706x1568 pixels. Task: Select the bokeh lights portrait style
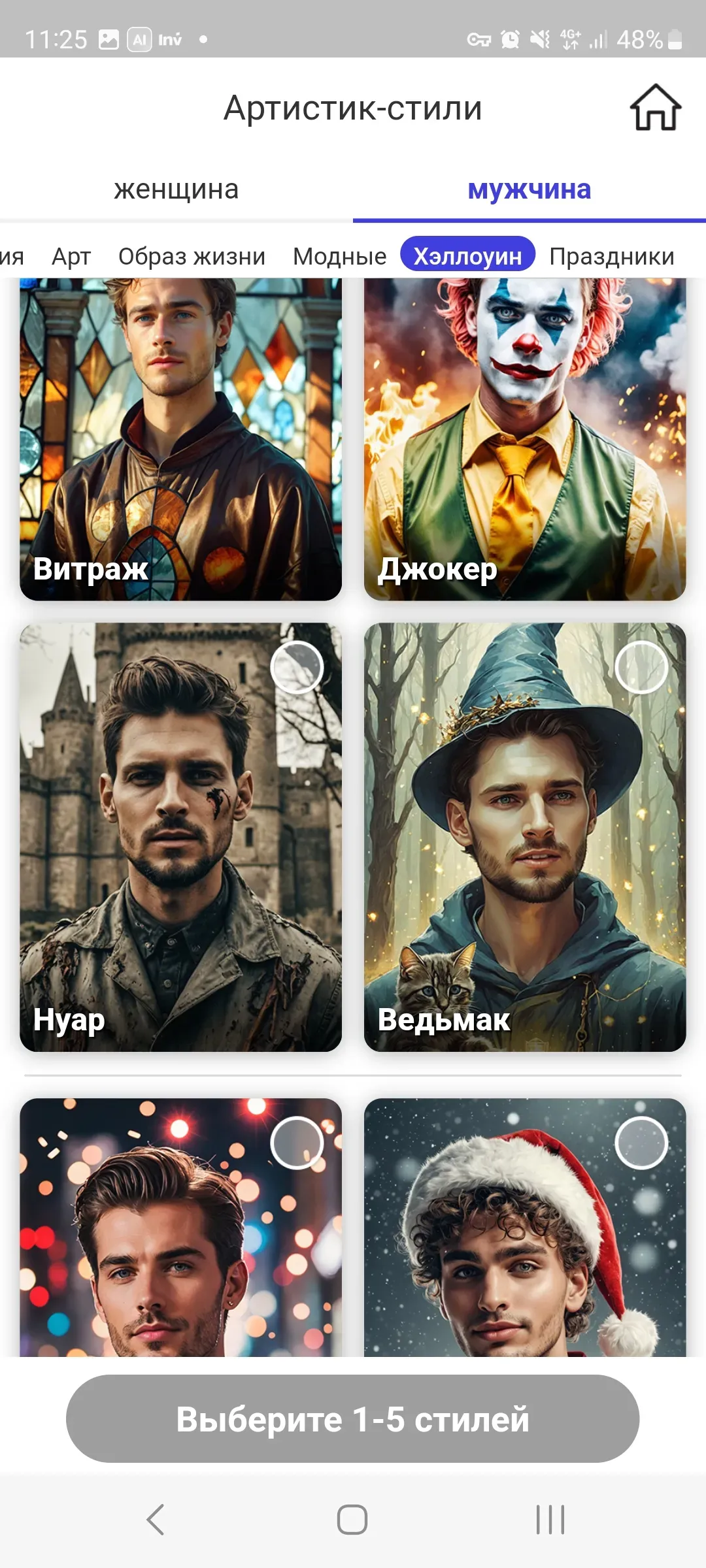click(180, 1228)
